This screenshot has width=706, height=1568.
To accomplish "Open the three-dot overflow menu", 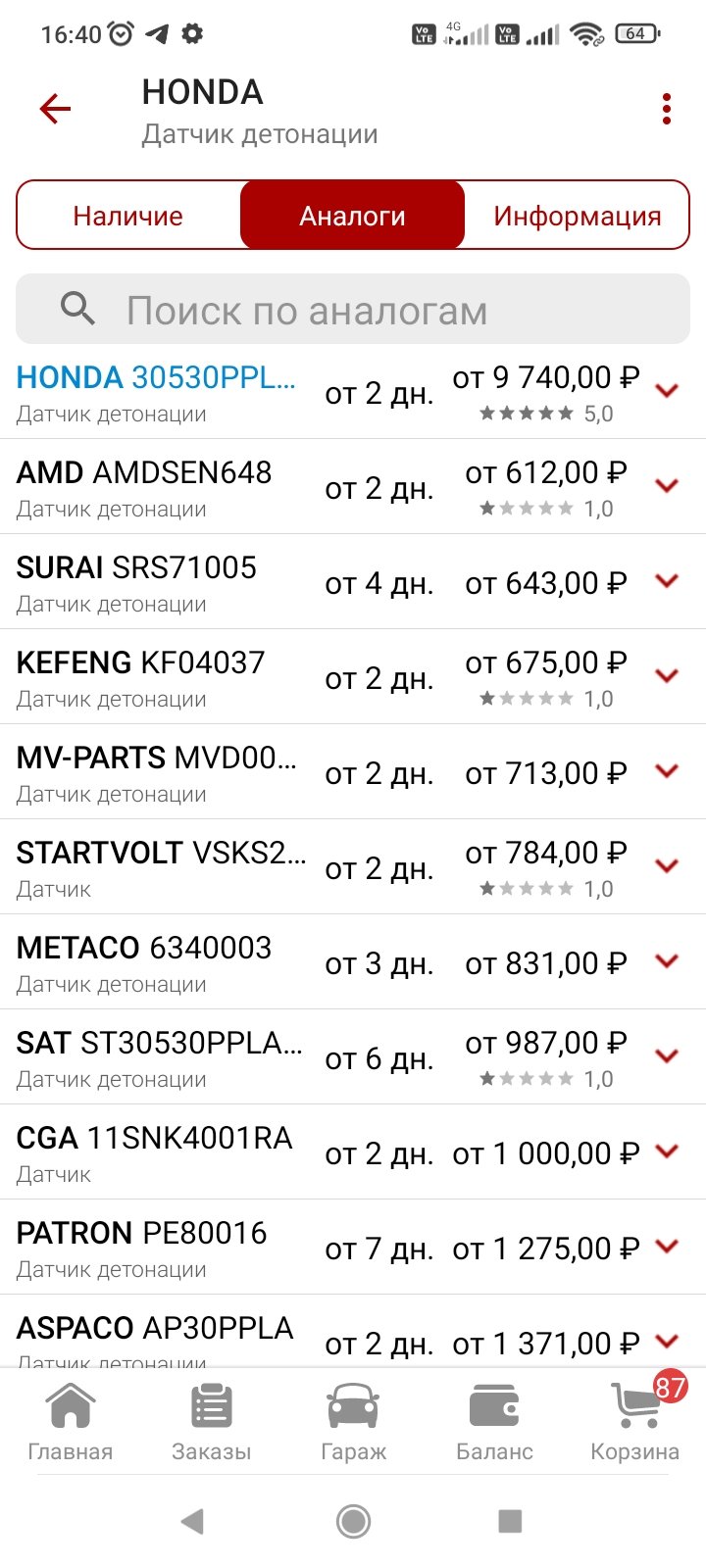I will tap(667, 109).
